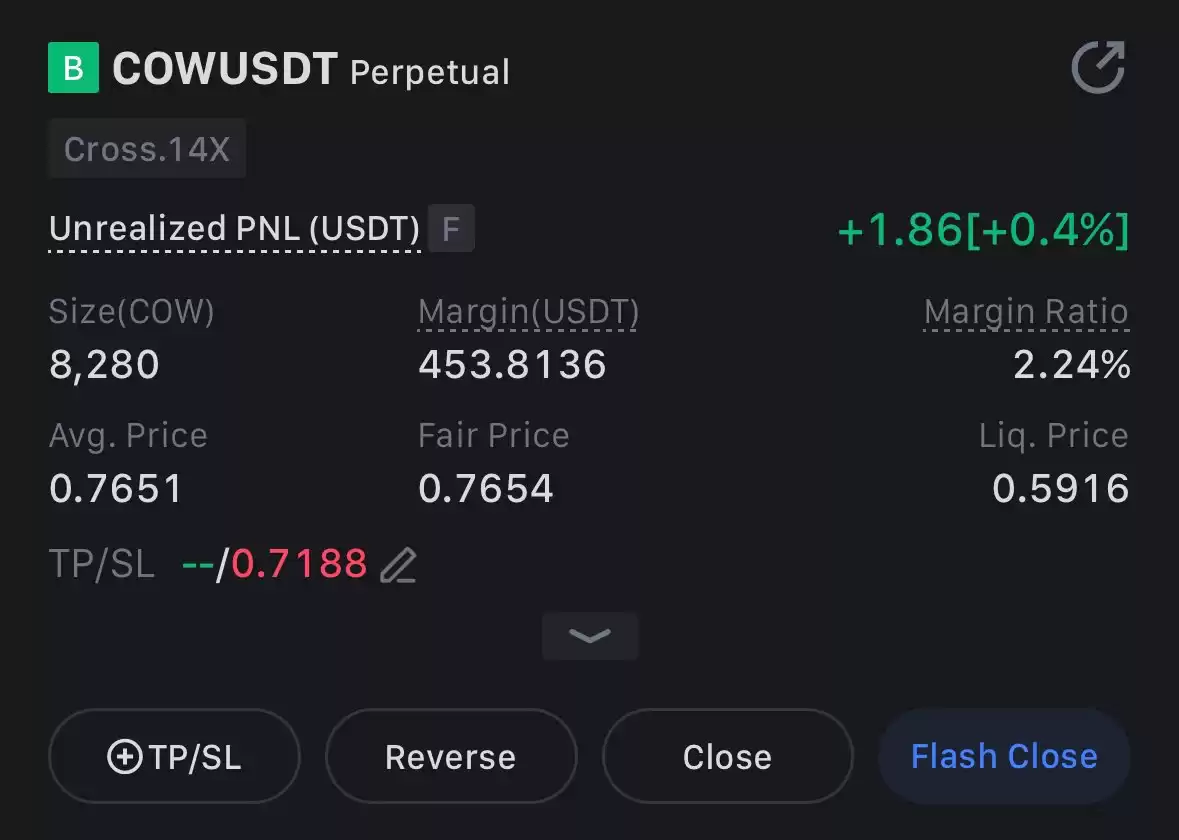Reverse the COWUSDT position
The image size is (1179, 840).
pos(451,757)
